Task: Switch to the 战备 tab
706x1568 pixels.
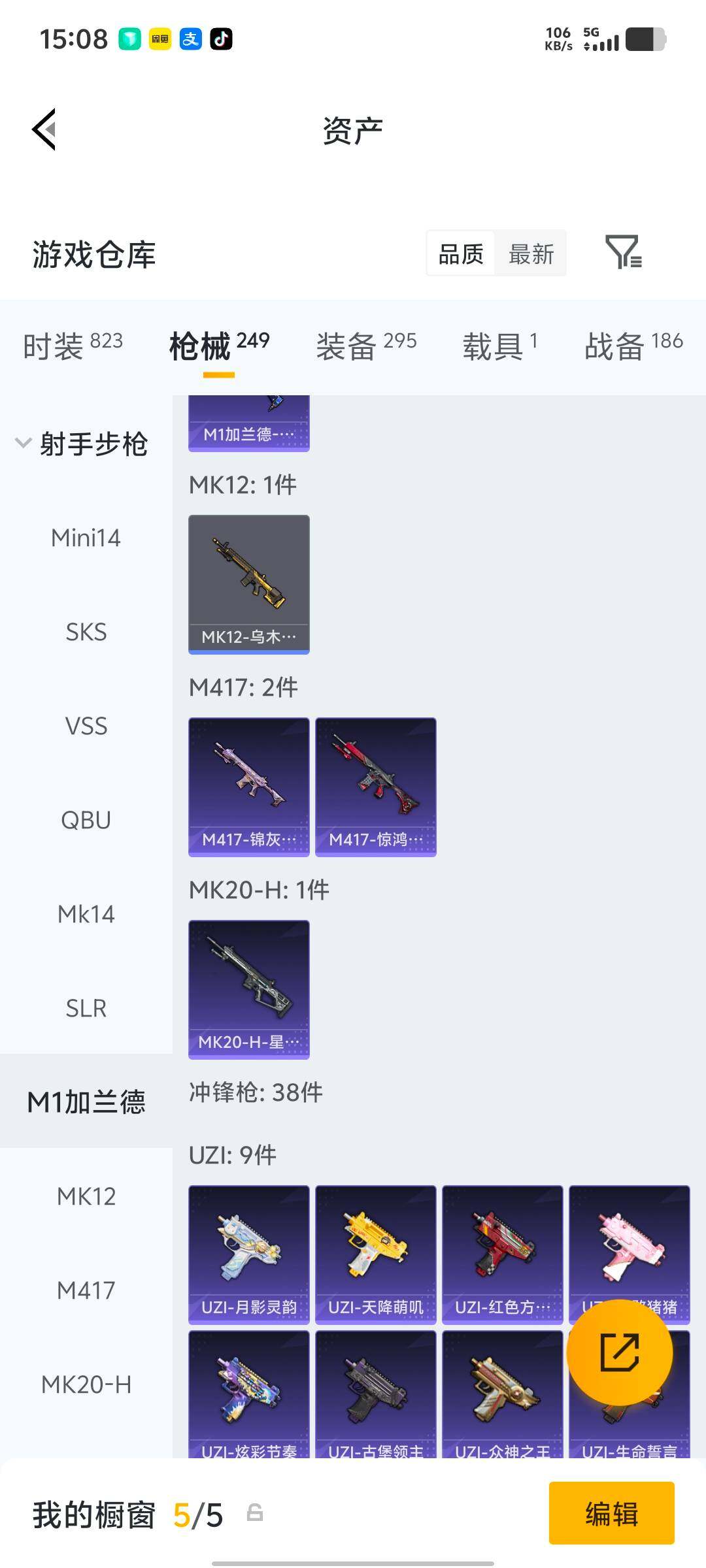Action: [x=633, y=346]
